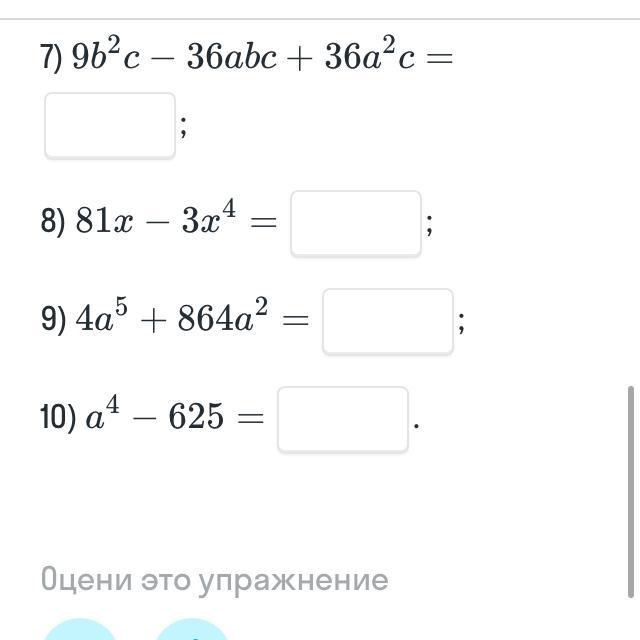Tap the answer field for problem 7

click(110, 125)
